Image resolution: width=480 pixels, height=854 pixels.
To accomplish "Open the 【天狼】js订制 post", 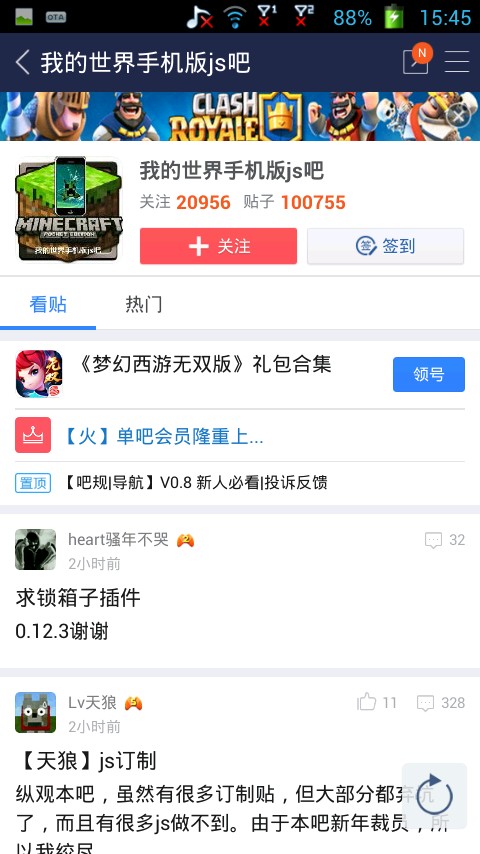I will click(87, 760).
